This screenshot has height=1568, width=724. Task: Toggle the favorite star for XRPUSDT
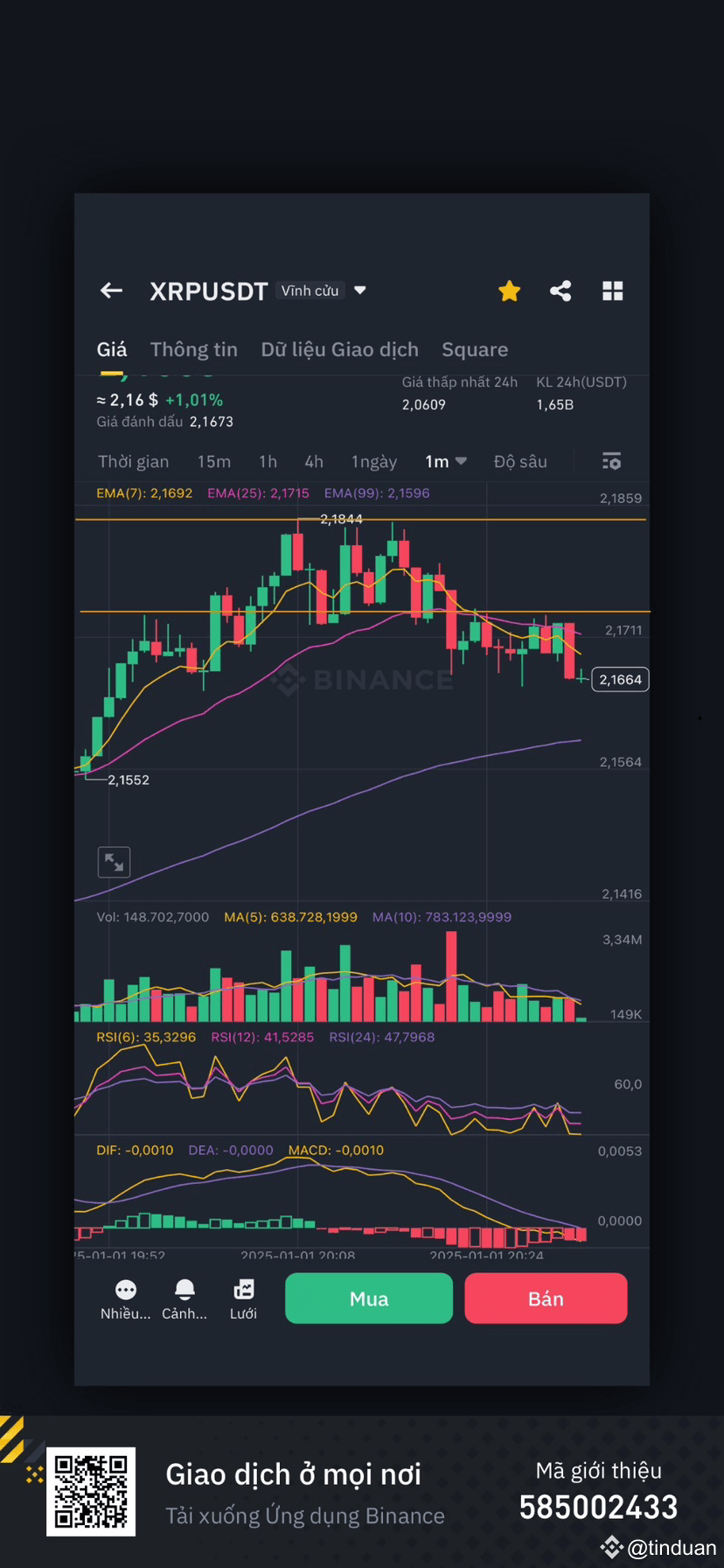(509, 290)
